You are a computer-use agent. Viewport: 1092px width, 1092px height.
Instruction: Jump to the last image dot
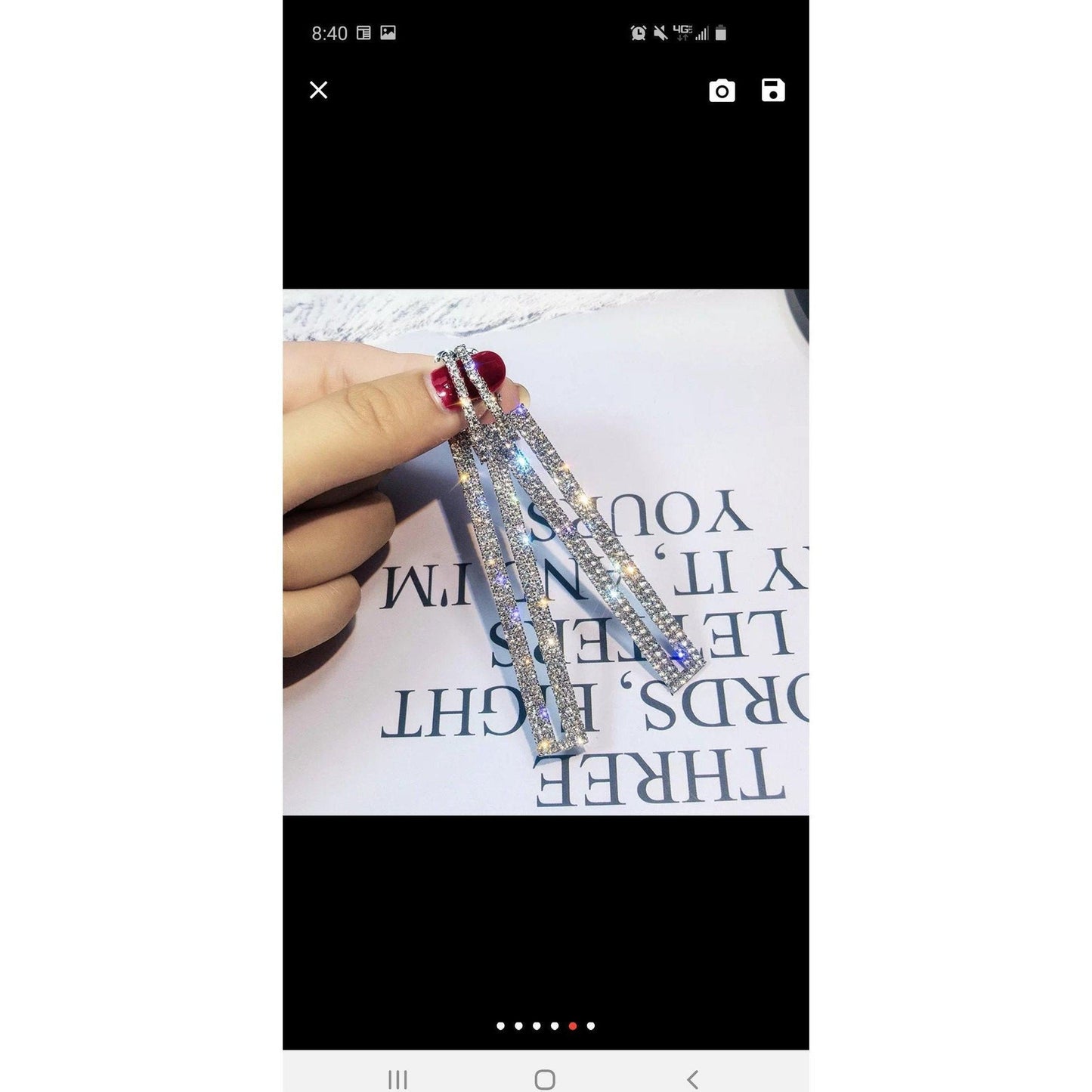591,1025
